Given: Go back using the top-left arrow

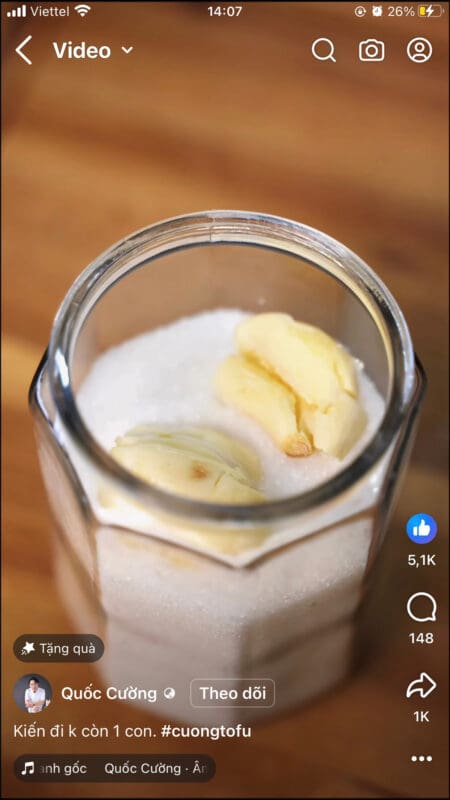Looking at the screenshot, I should point(23,50).
